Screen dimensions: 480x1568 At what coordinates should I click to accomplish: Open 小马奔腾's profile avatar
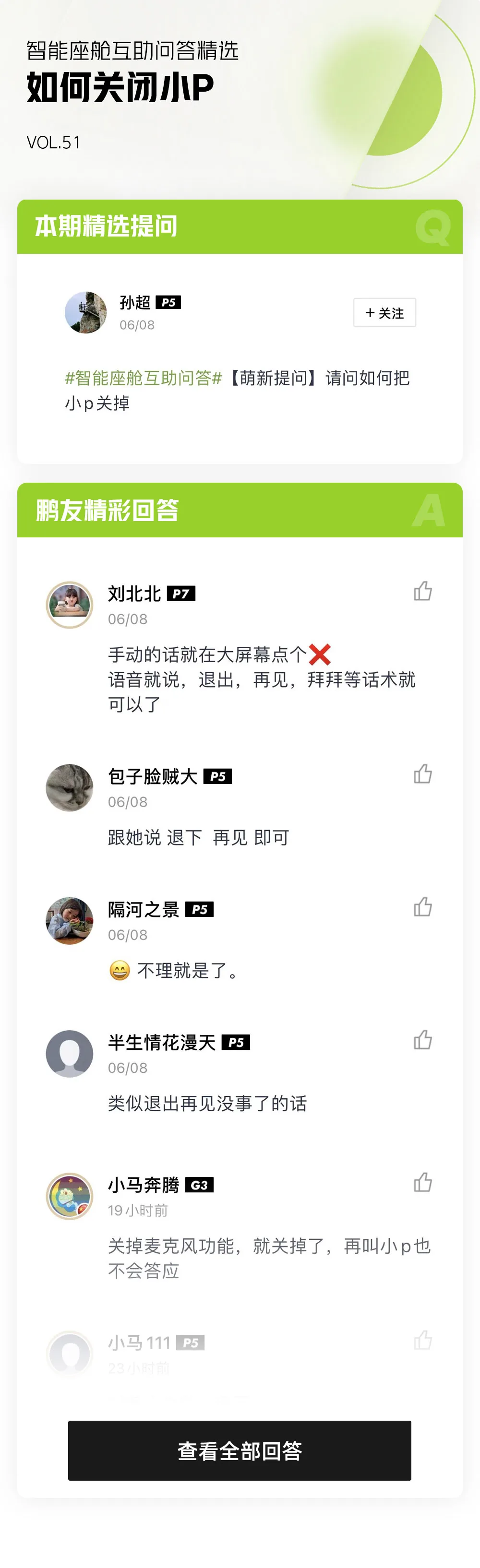click(x=70, y=1196)
